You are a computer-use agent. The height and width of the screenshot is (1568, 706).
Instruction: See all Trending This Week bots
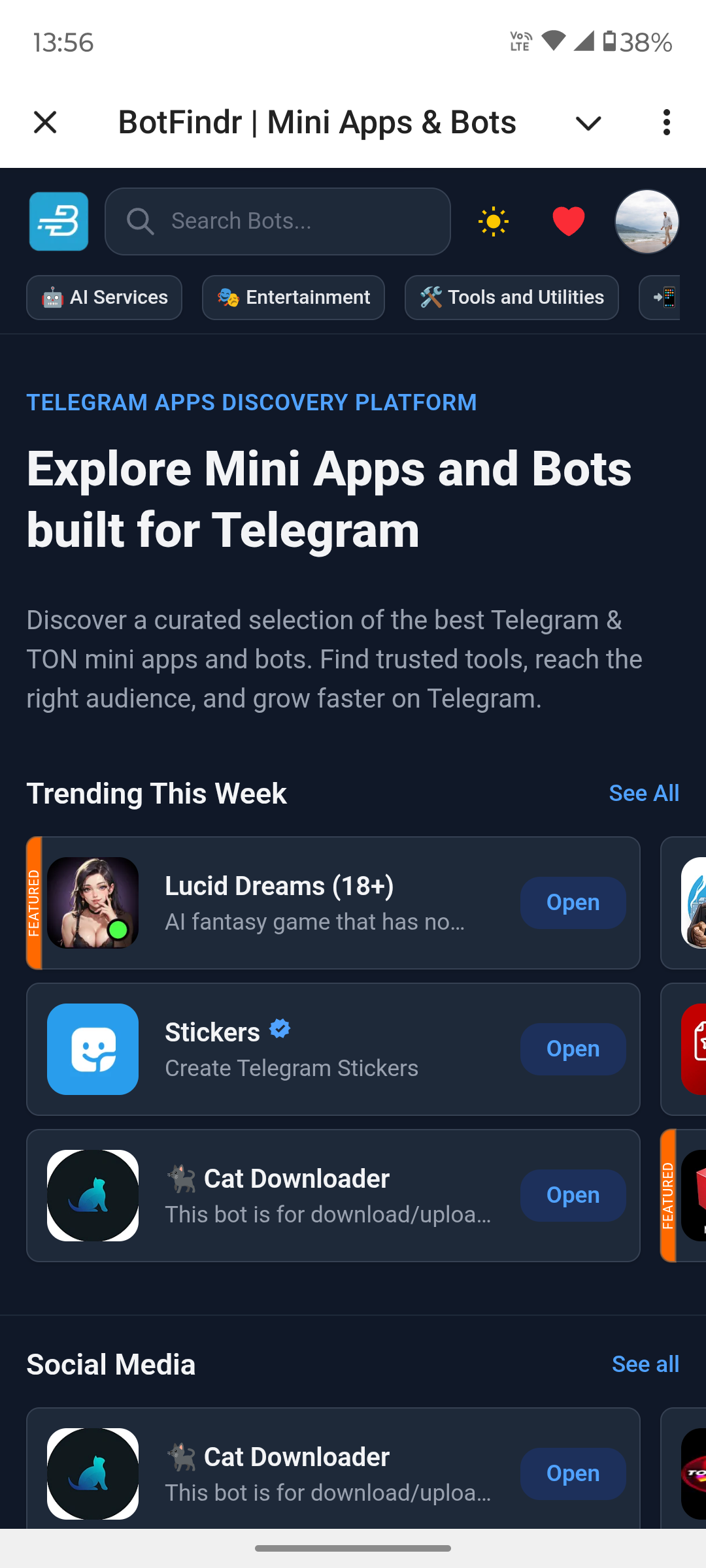[x=643, y=793]
